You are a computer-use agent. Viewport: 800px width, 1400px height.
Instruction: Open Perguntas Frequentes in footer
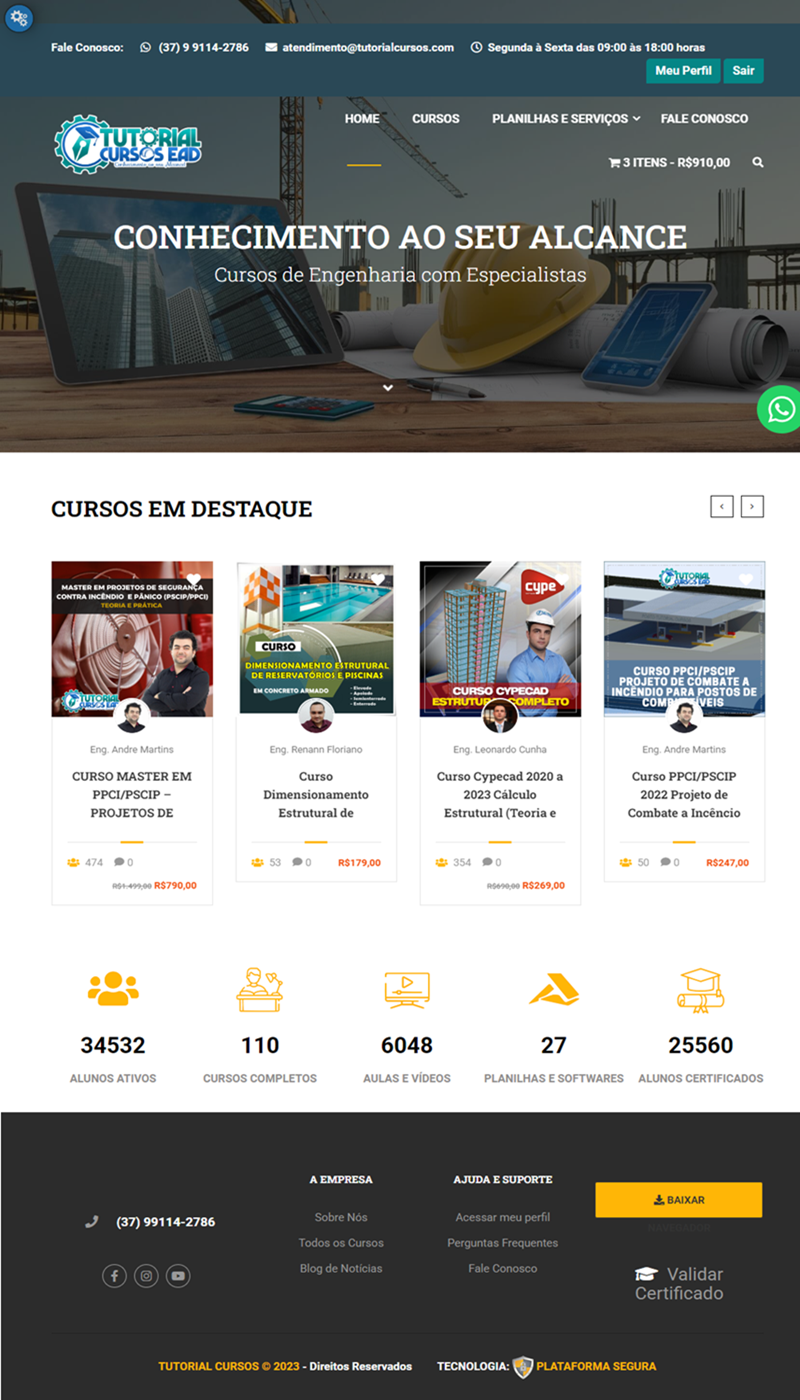coord(502,1243)
